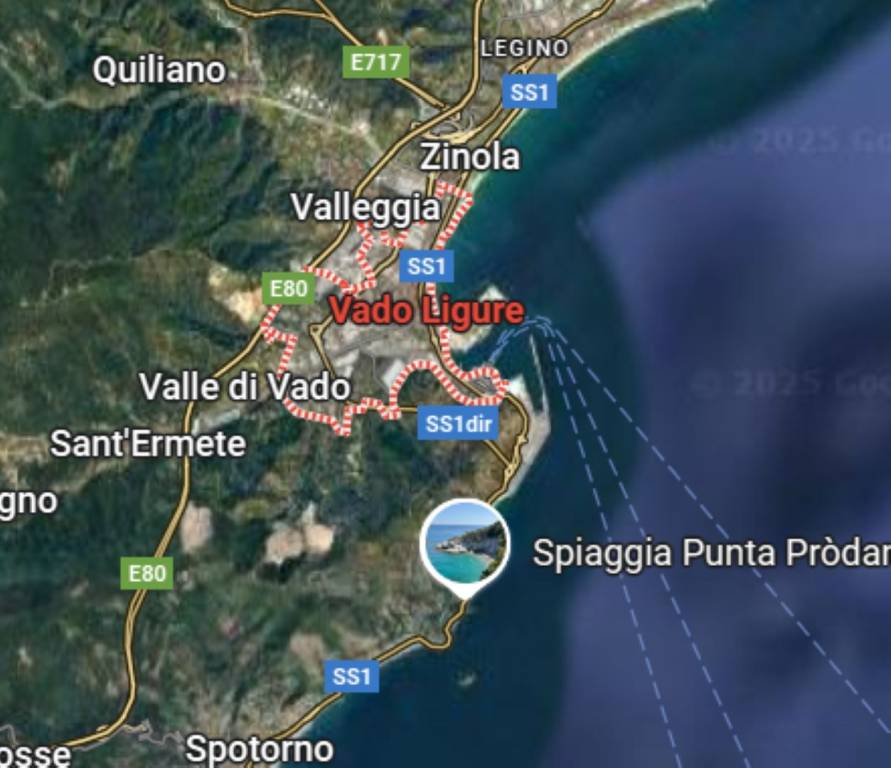This screenshot has height=768, width=891.
Task: Open the Spiaggia Punta Pròdani photo pin
Action: tap(465, 545)
